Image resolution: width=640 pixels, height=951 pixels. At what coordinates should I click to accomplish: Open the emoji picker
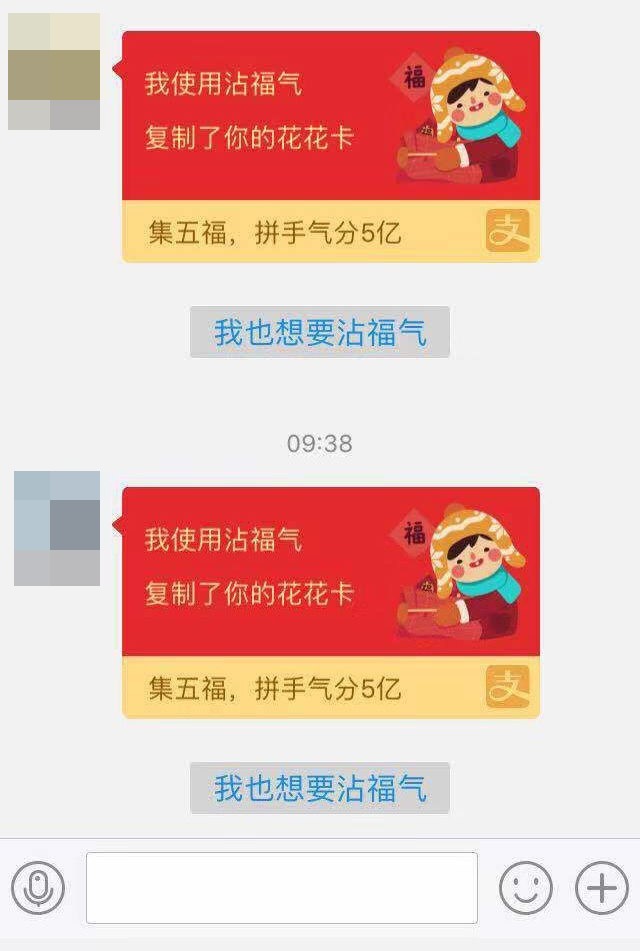tap(525, 888)
